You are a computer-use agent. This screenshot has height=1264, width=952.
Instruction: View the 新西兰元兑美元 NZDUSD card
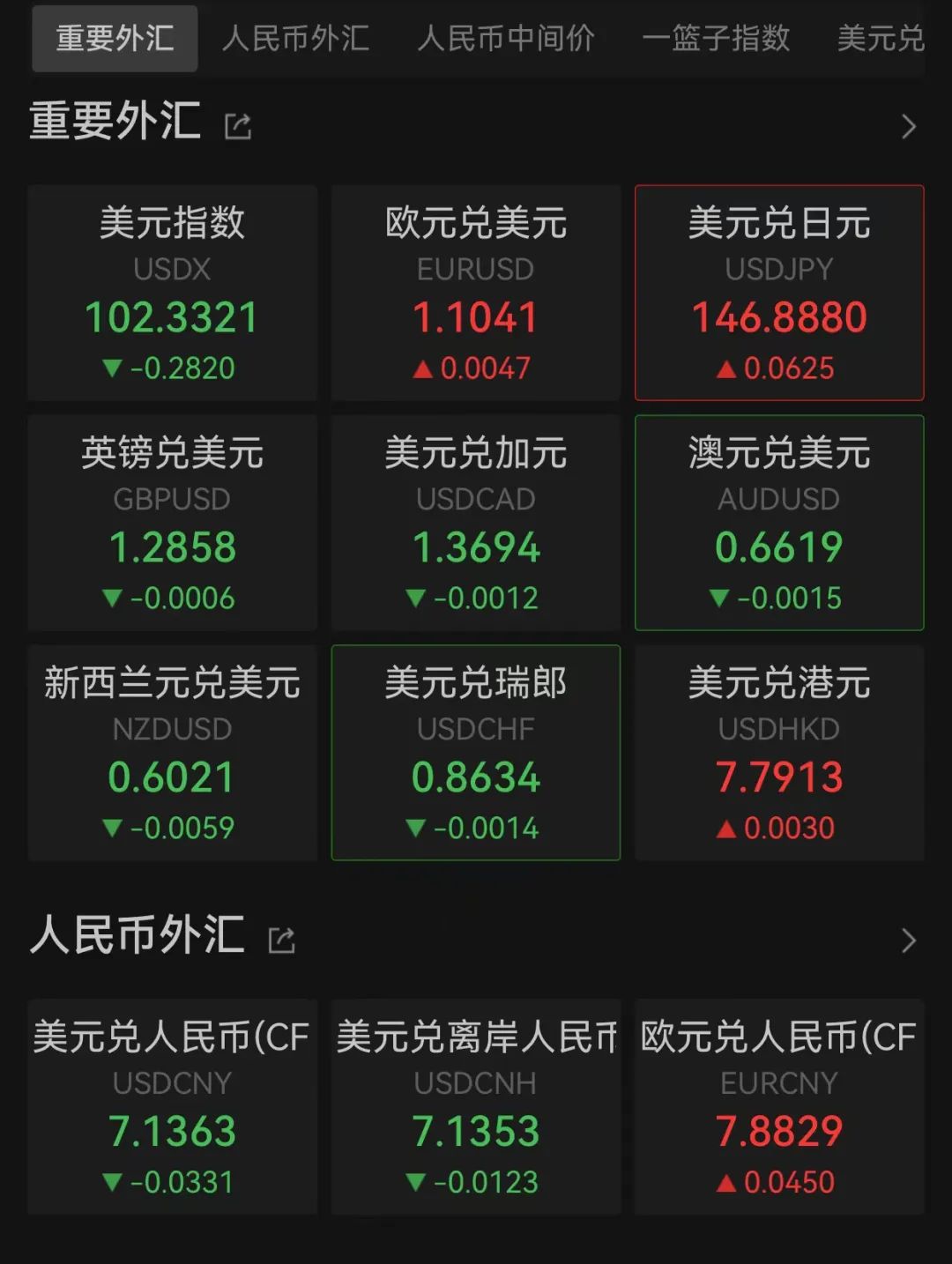pyautogui.click(x=172, y=753)
